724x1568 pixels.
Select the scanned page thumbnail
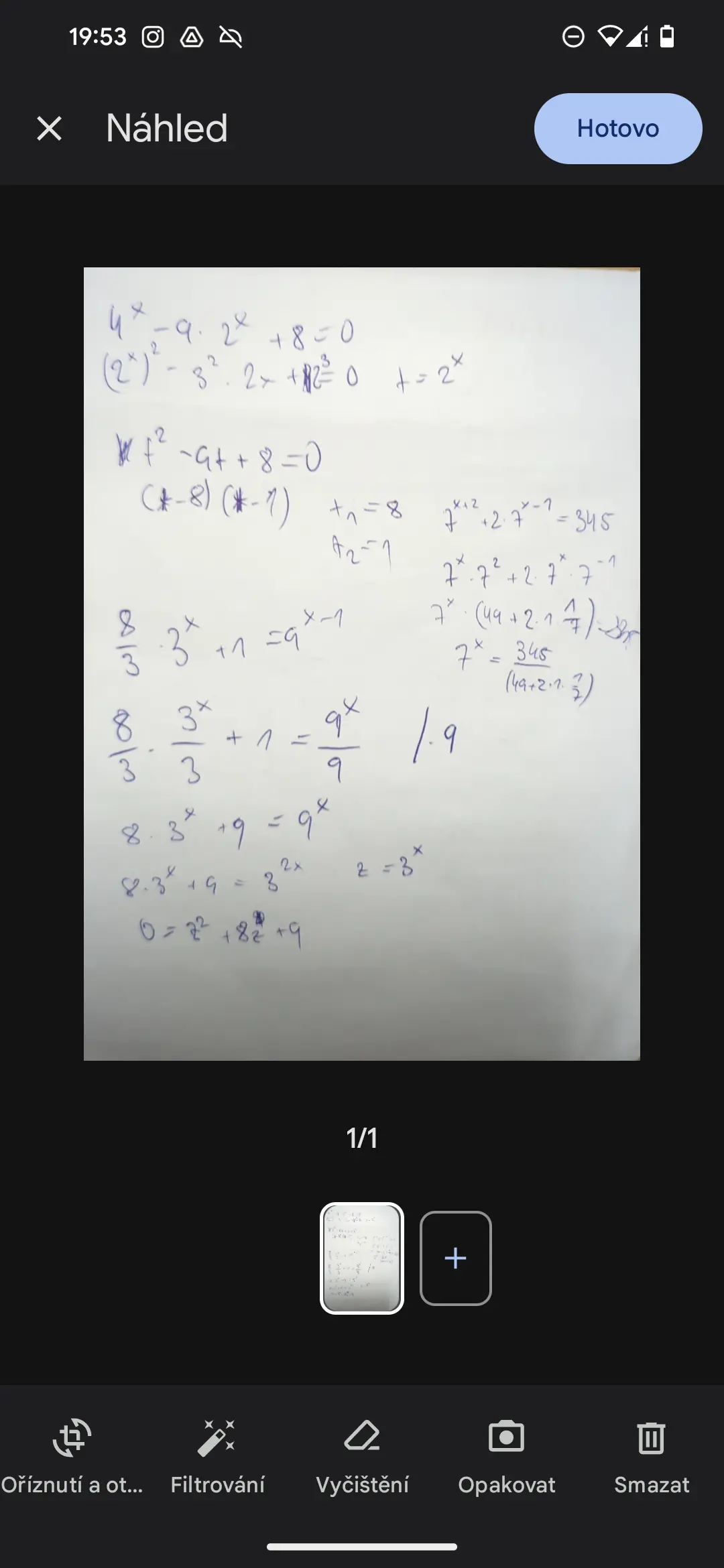(x=362, y=1258)
